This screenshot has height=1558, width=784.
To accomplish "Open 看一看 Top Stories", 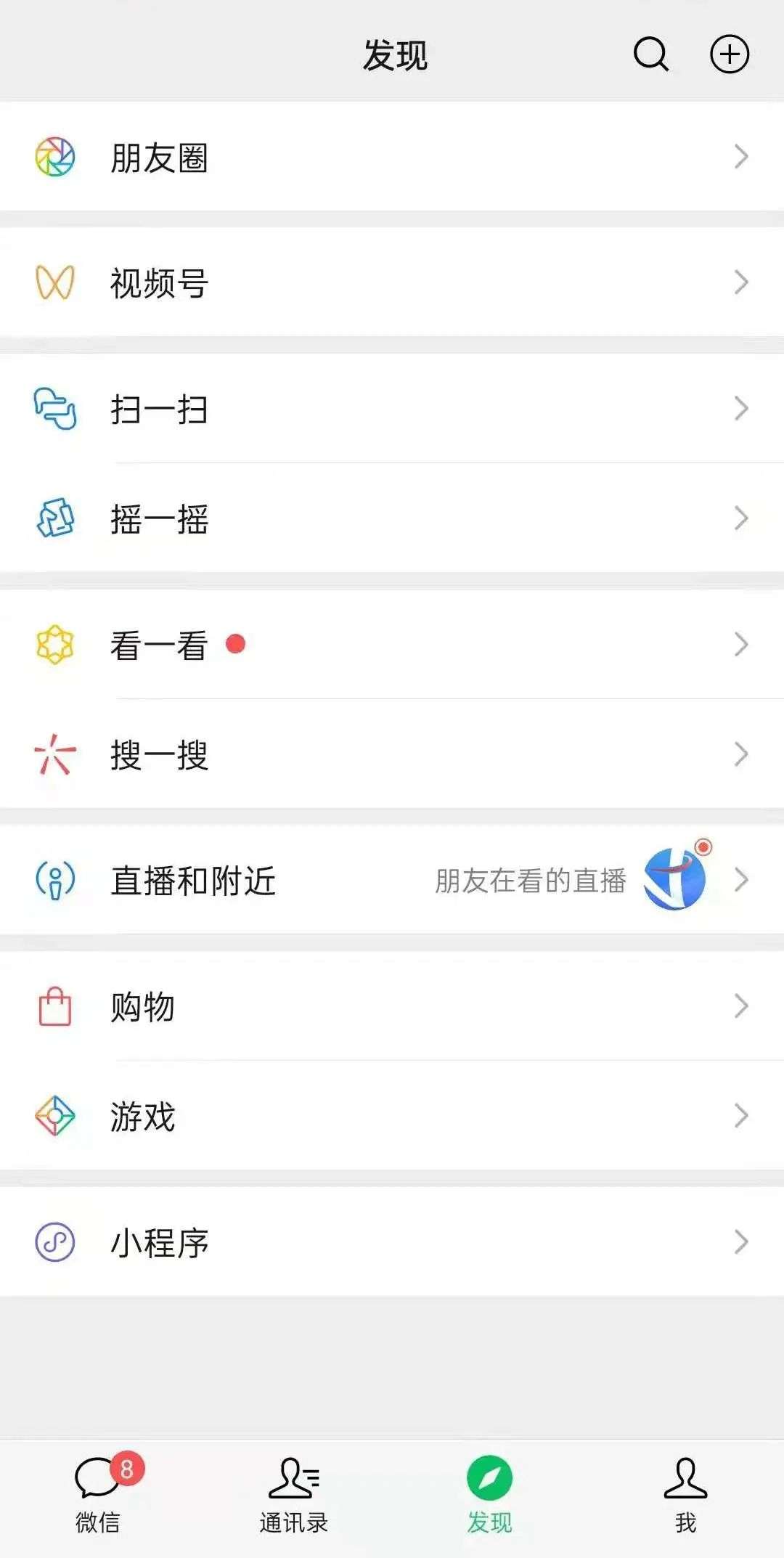I will (392, 645).
